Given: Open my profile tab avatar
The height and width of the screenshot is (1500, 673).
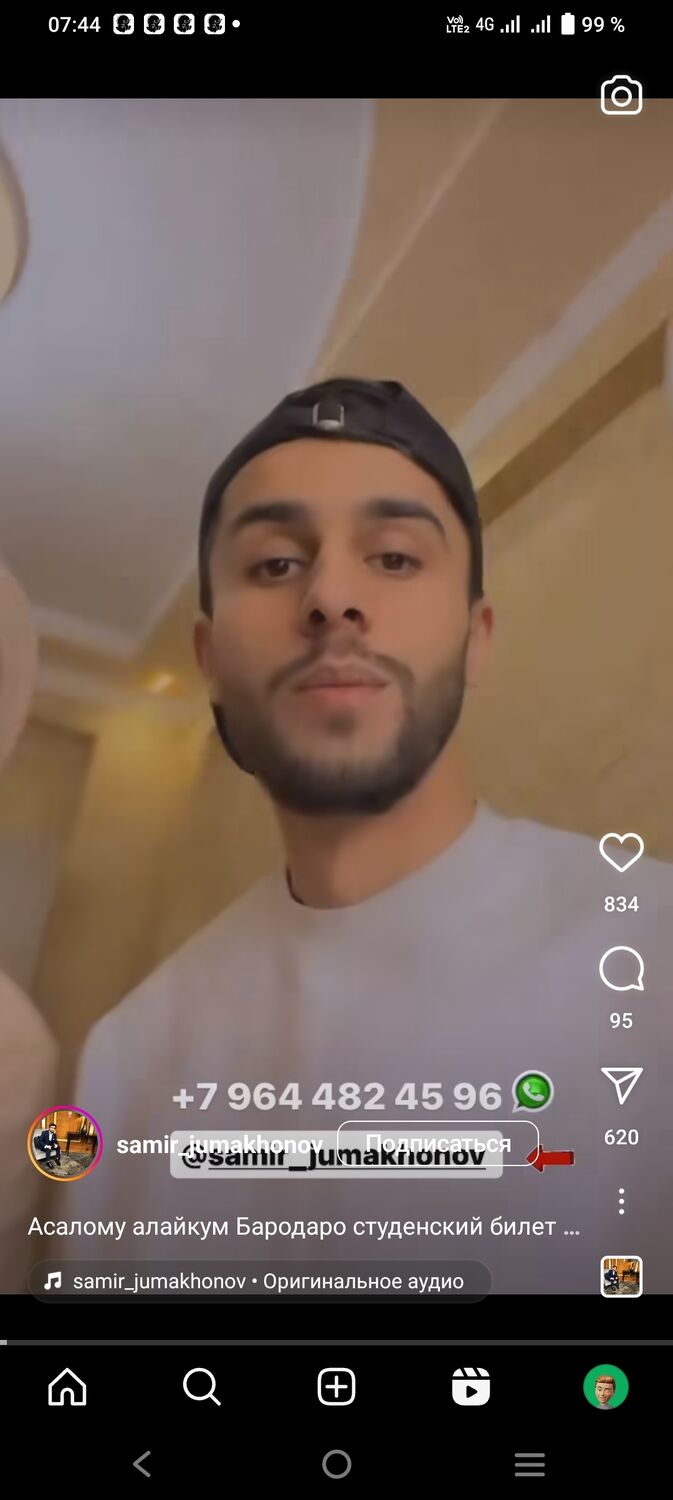Looking at the screenshot, I should point(606,1387).
